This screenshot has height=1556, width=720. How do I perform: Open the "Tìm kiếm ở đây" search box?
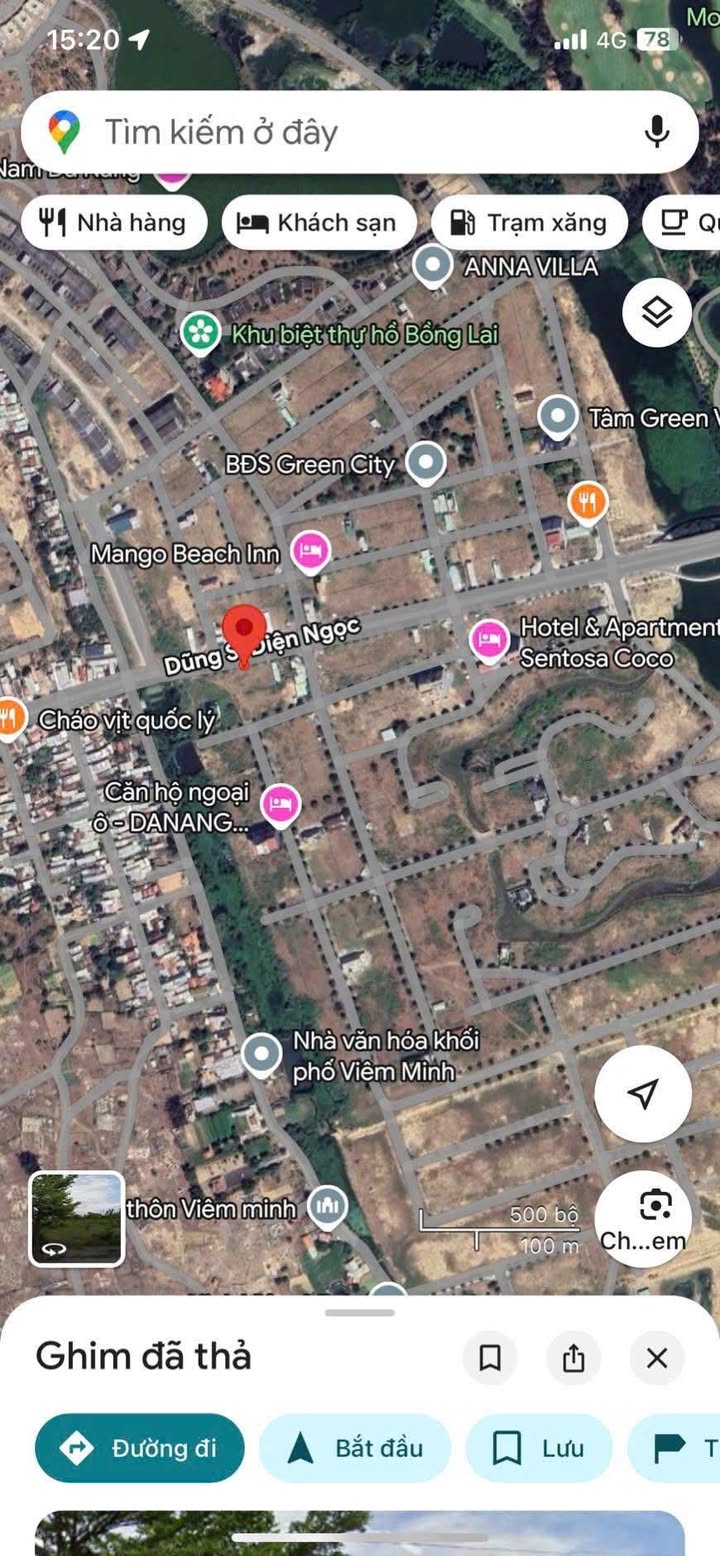pyautogui.click(x=359, y=132)
